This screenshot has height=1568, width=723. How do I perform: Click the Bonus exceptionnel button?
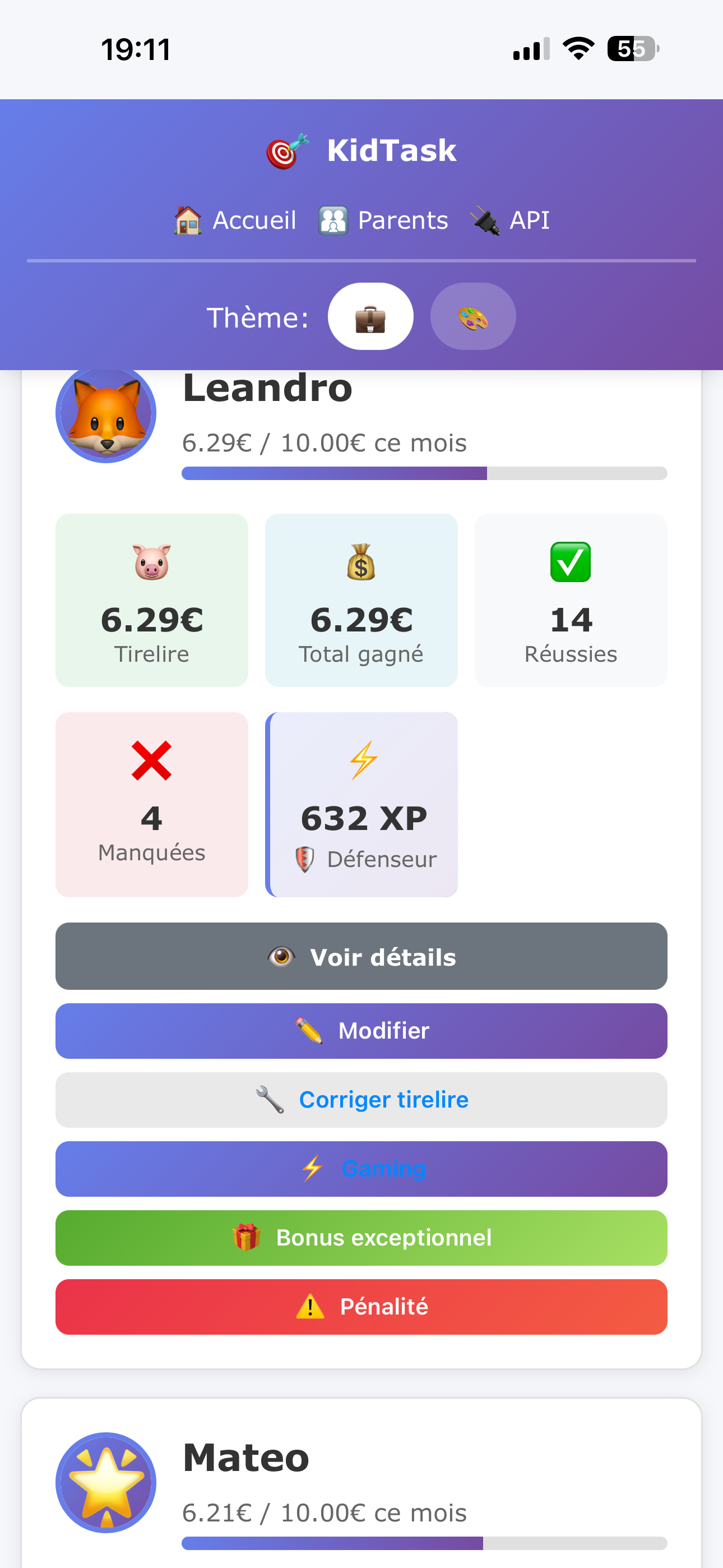361,1238
